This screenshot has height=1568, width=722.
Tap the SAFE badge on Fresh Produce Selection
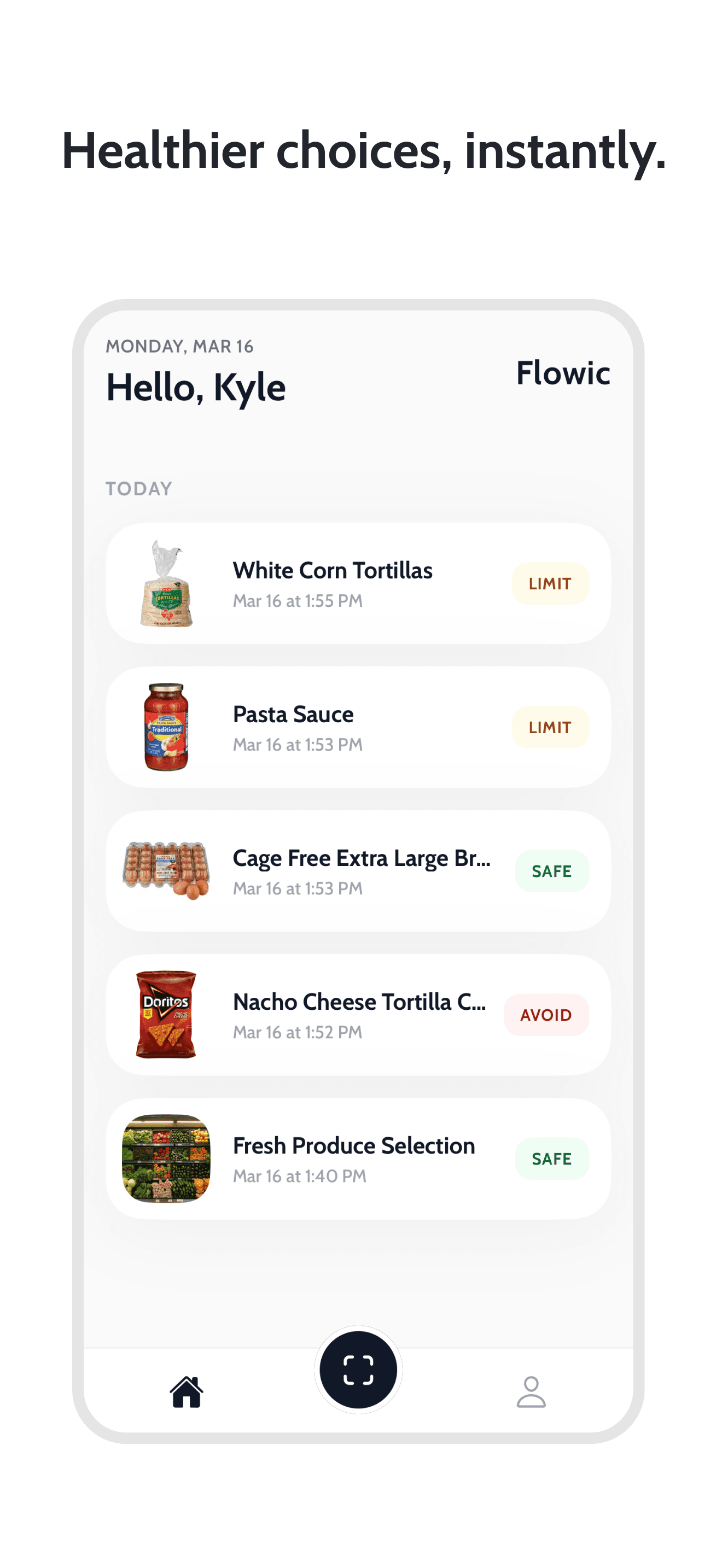[x=551, y=1159]
